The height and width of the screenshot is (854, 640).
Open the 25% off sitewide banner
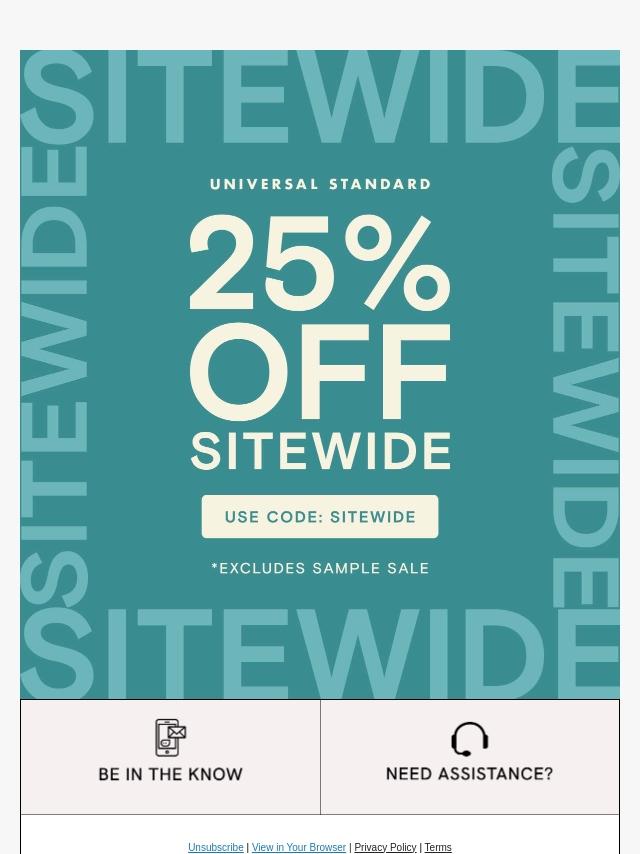coord(320,340)
